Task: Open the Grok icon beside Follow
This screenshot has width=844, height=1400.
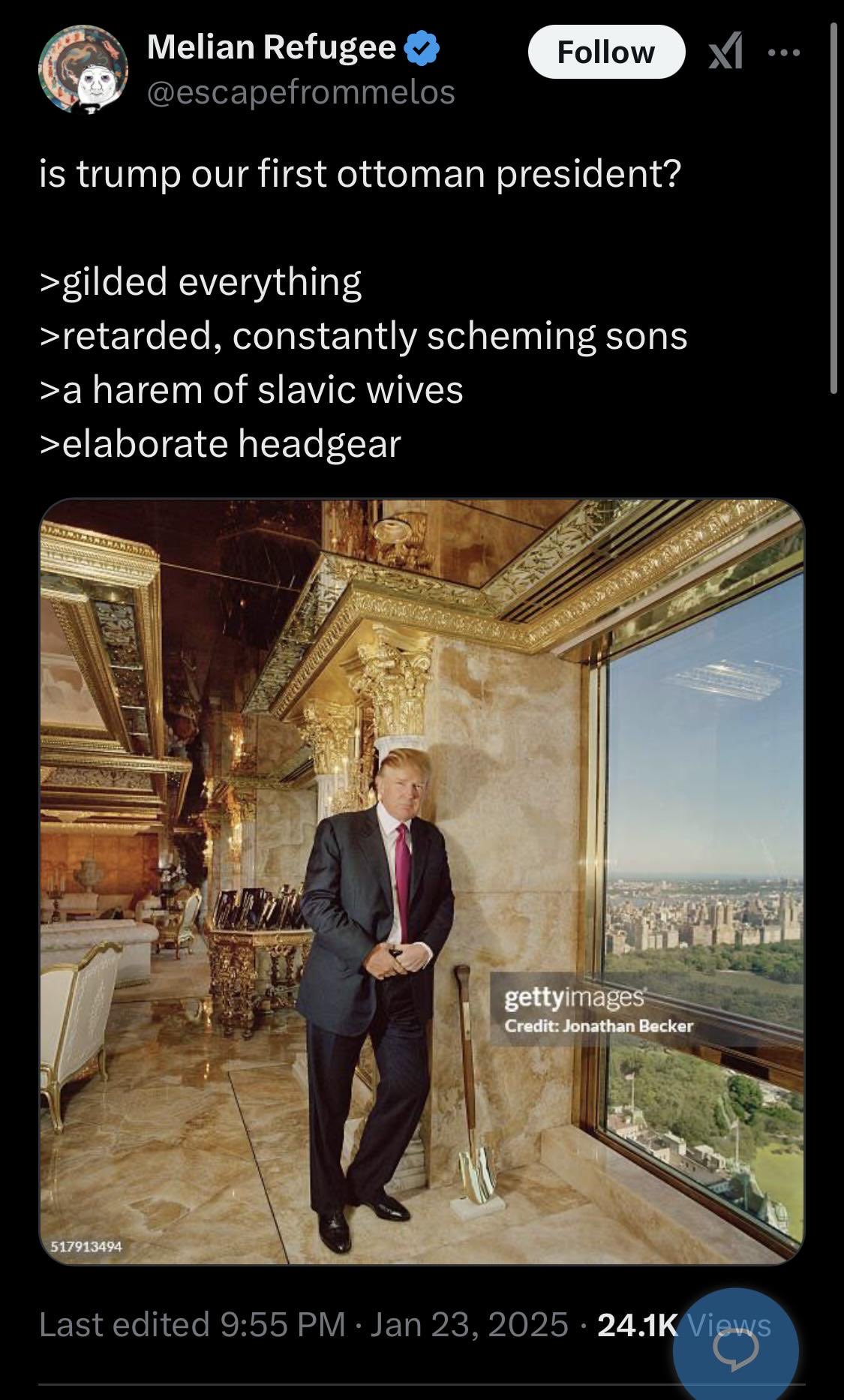Action: [725, 53]
